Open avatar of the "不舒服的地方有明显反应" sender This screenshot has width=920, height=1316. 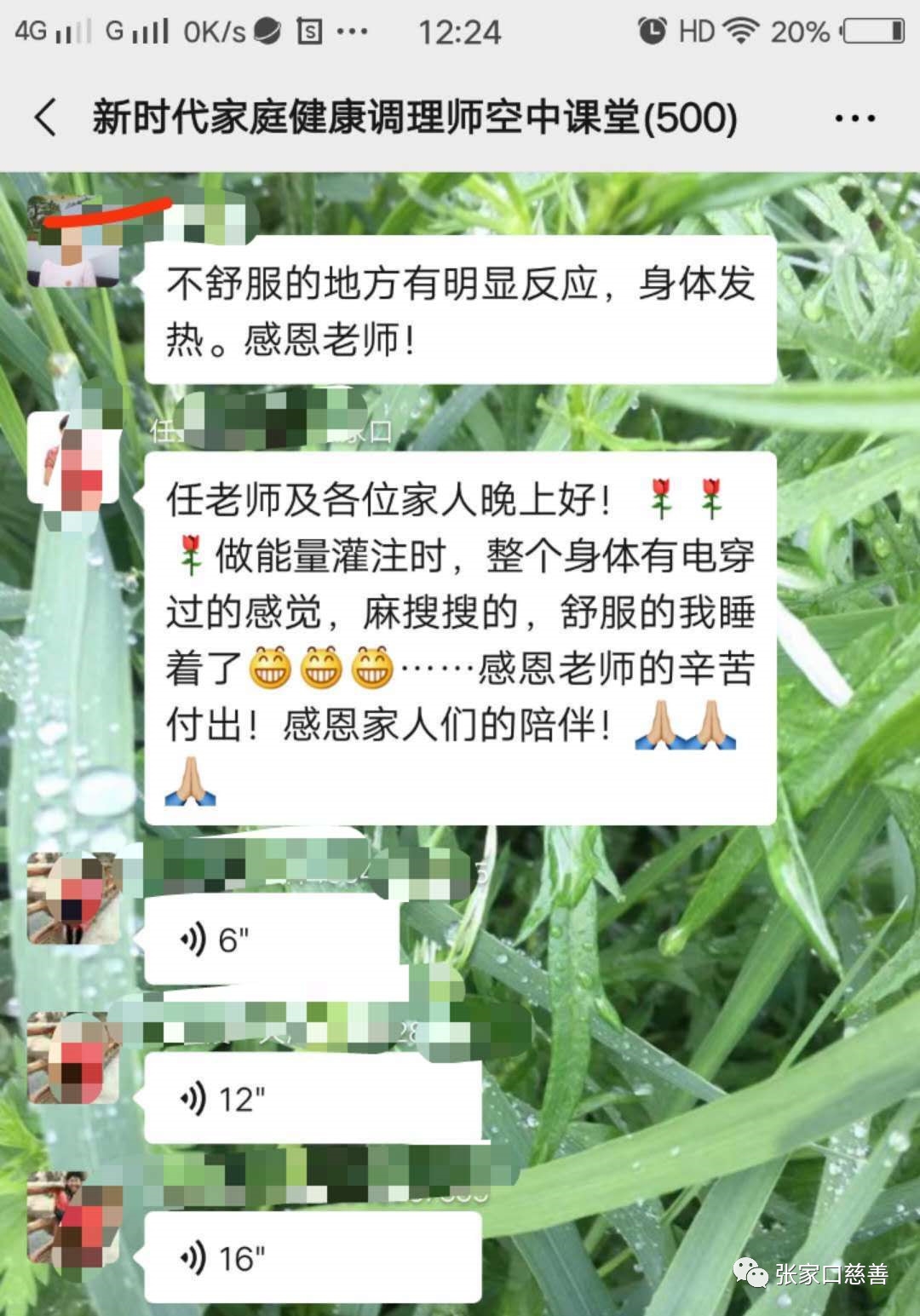click(x=72, y=243)
